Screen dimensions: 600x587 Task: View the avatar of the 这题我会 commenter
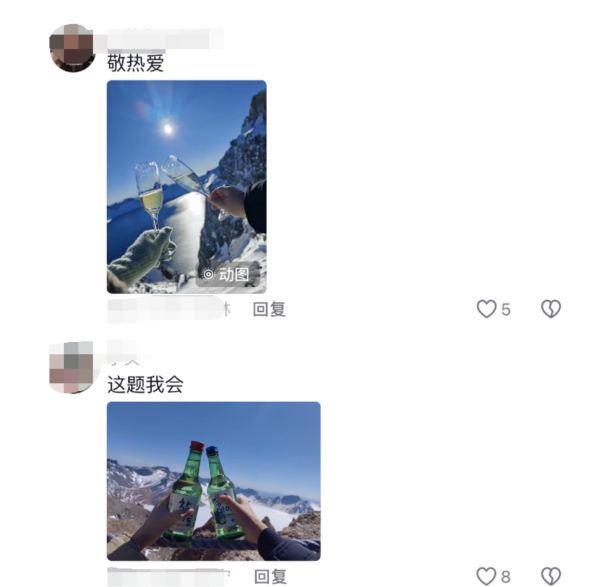pos(72,366)
